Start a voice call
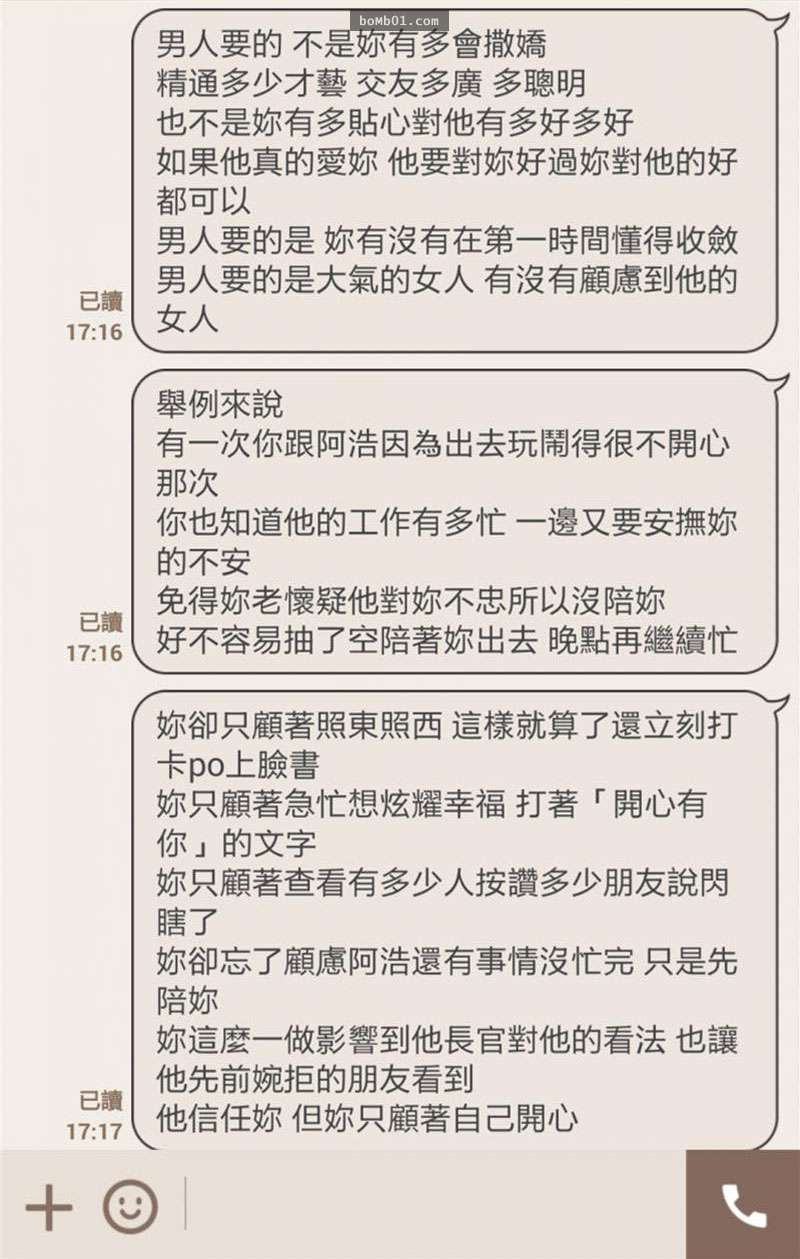This screenshot has height=1259, width=800. pyautogui.click(x=743, y=1206)
